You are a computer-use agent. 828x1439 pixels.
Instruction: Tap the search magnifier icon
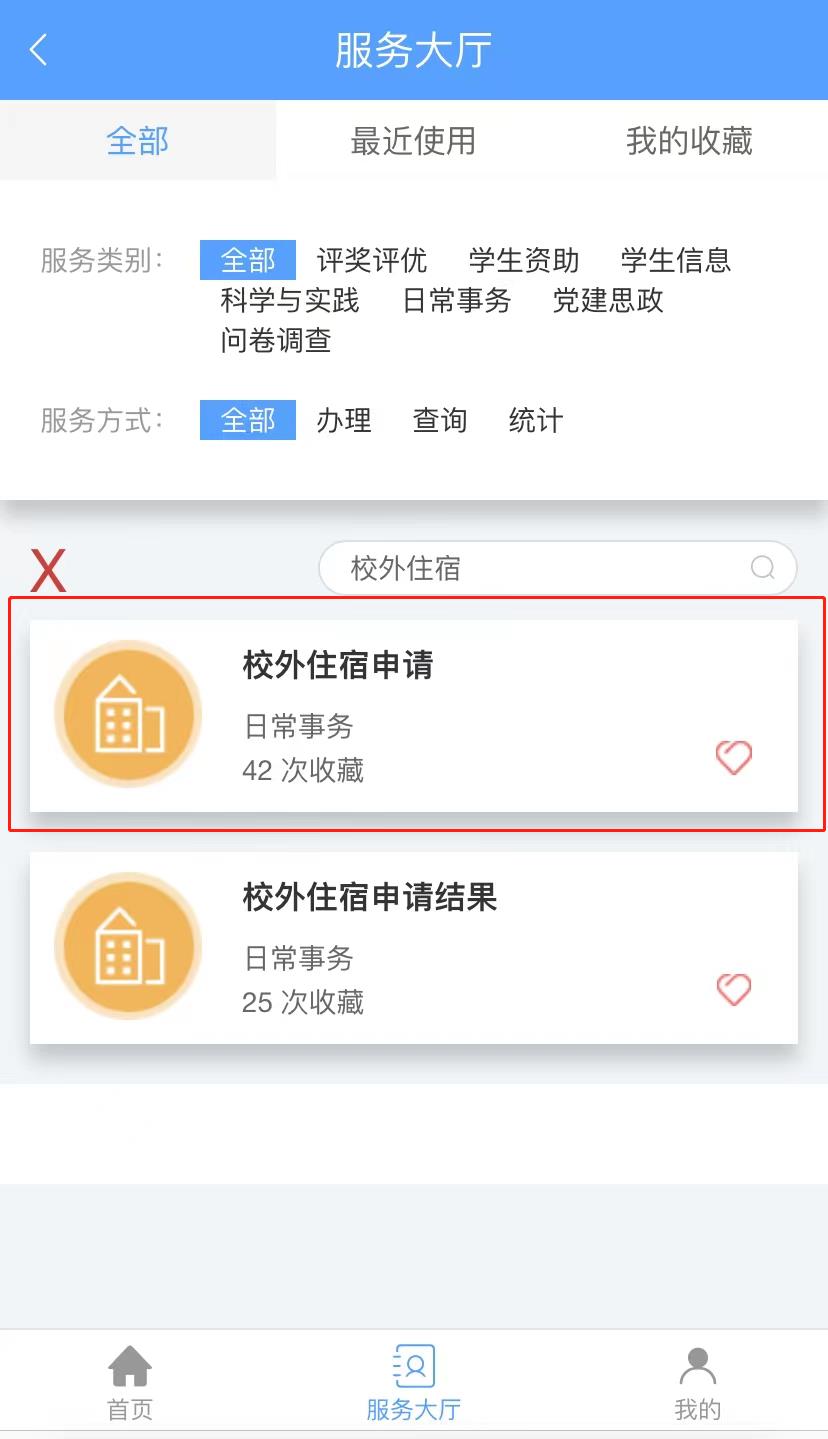pyautogui.click(x=763, y=569)
